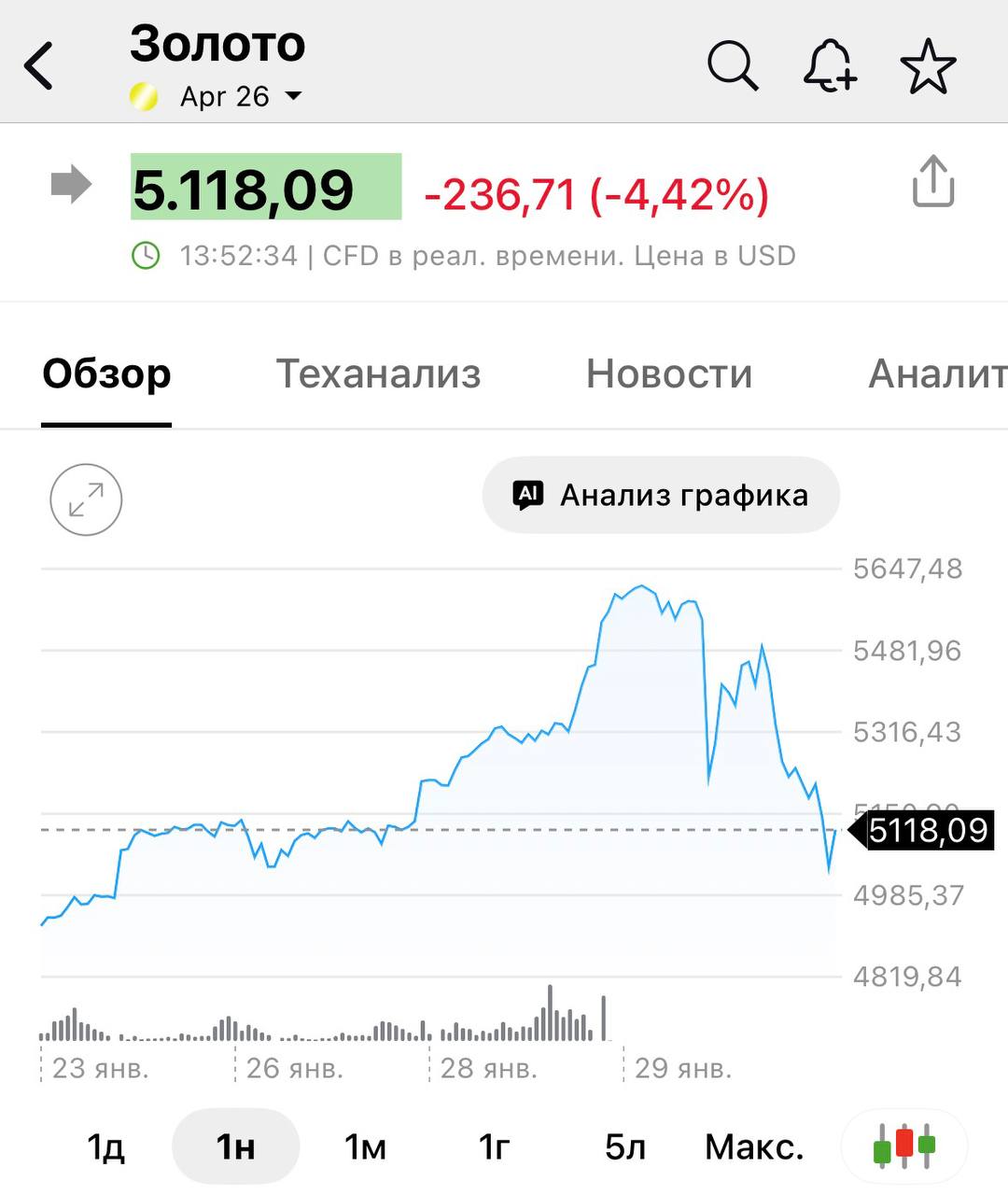
Task: Open the search magnifier icon
Action: pyautogui.click(x=733, y=66)
